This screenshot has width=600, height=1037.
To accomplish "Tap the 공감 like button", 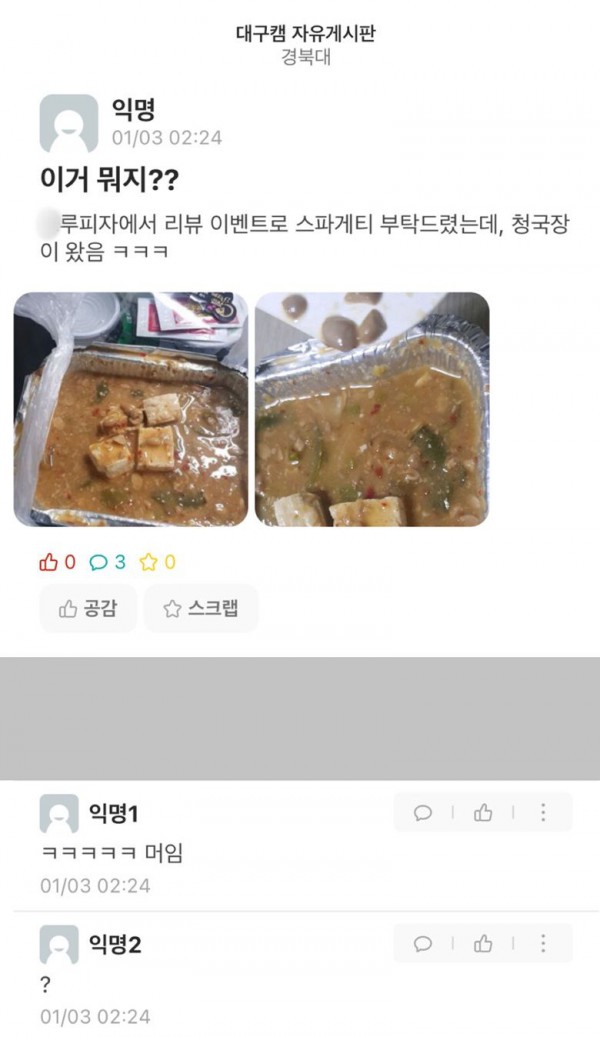I will [88, 608].
